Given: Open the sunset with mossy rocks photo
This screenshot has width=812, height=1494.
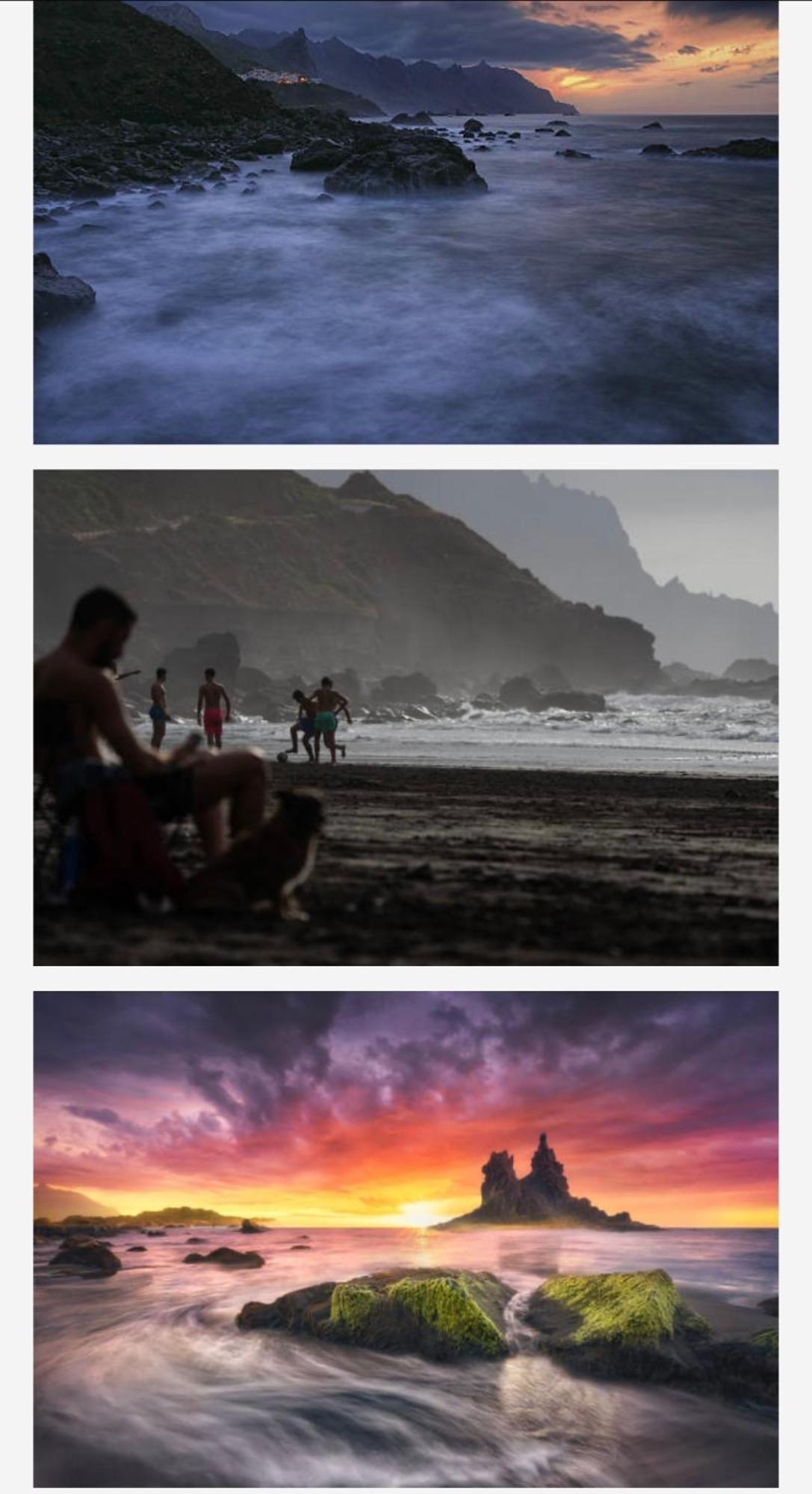Looking at the screenshot, I should click(406, 1239).
